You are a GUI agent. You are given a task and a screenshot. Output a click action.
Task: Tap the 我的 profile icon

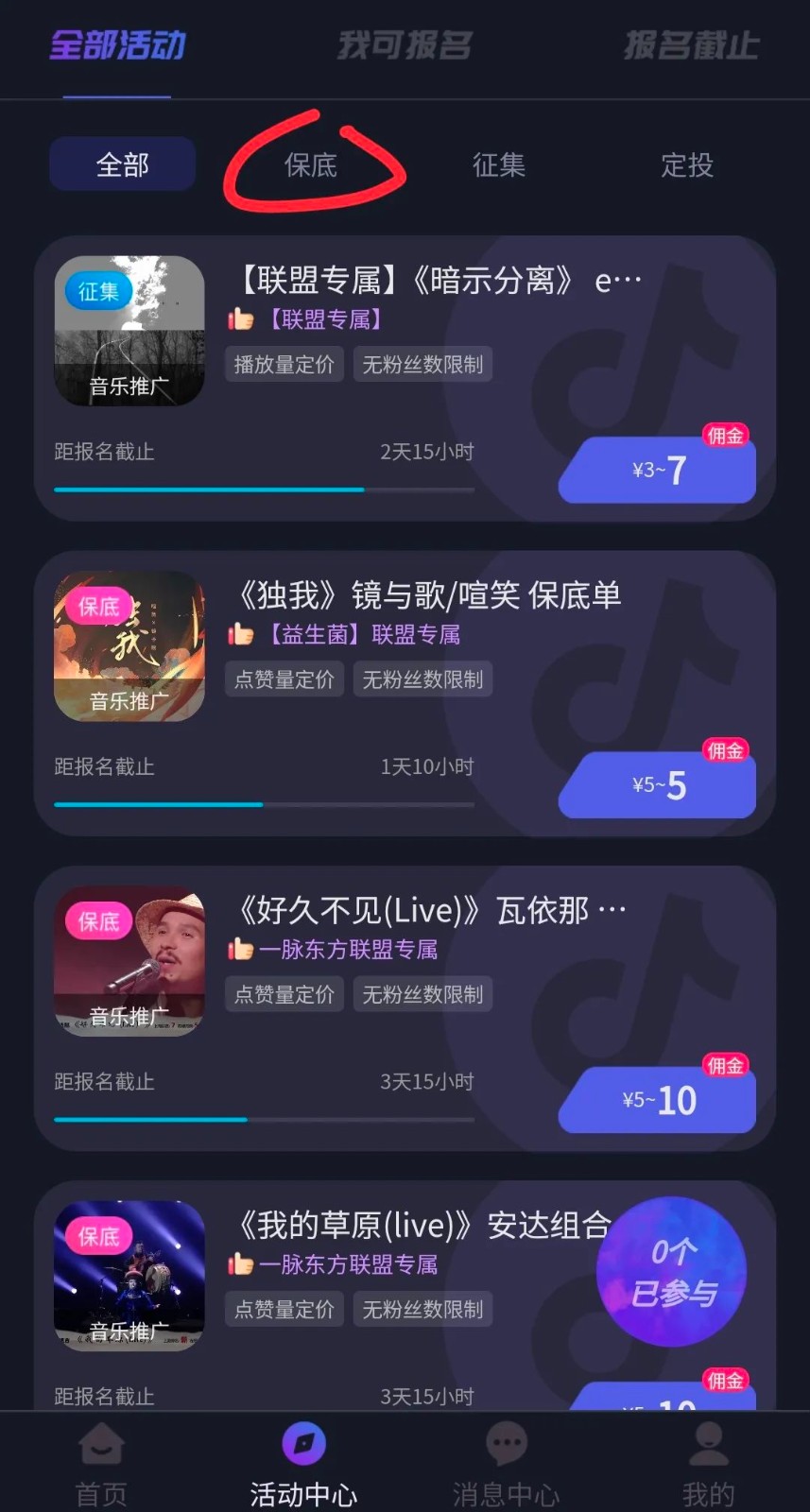[707, 1443]
